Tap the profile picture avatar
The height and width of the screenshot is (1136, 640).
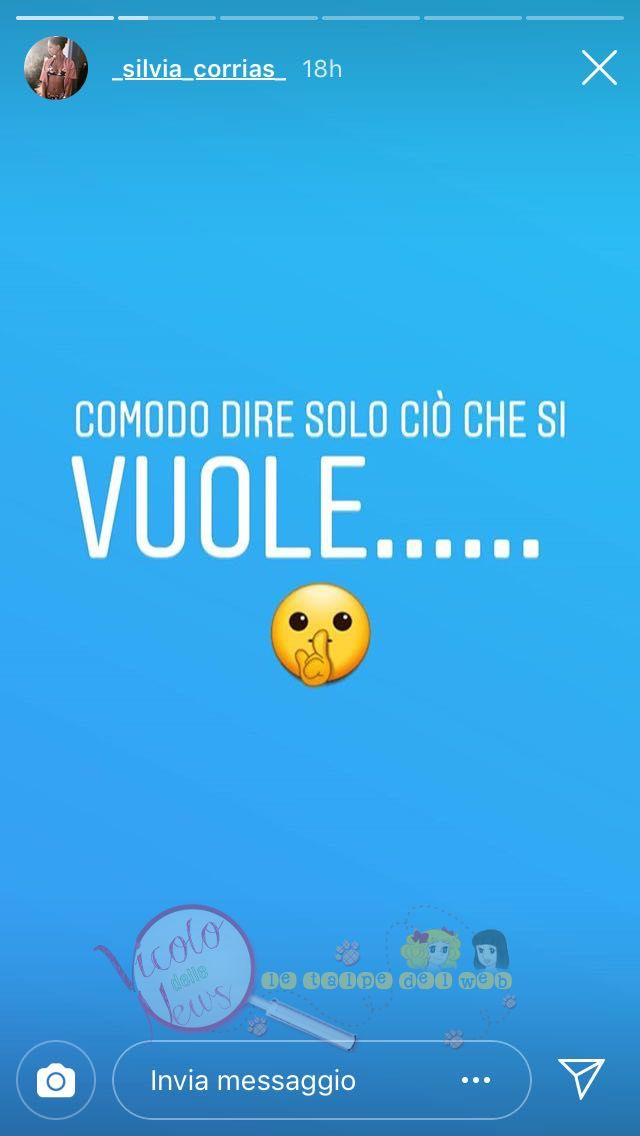pos(56,67)
